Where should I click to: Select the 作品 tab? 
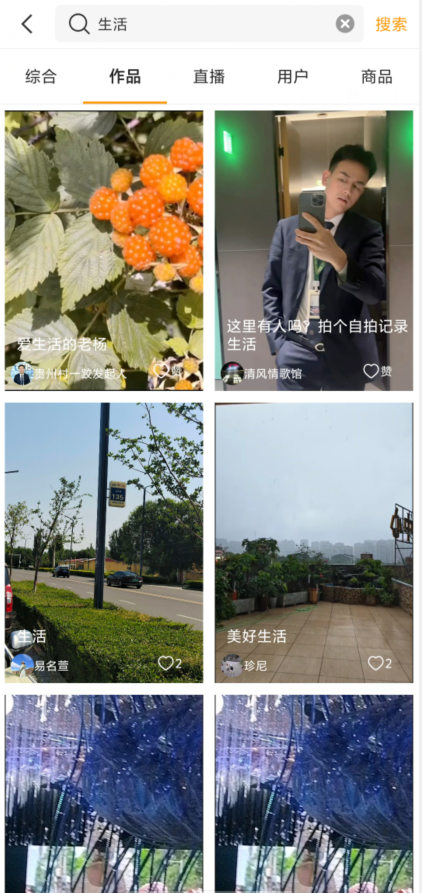pyautogui.click(x=125, y=76)
